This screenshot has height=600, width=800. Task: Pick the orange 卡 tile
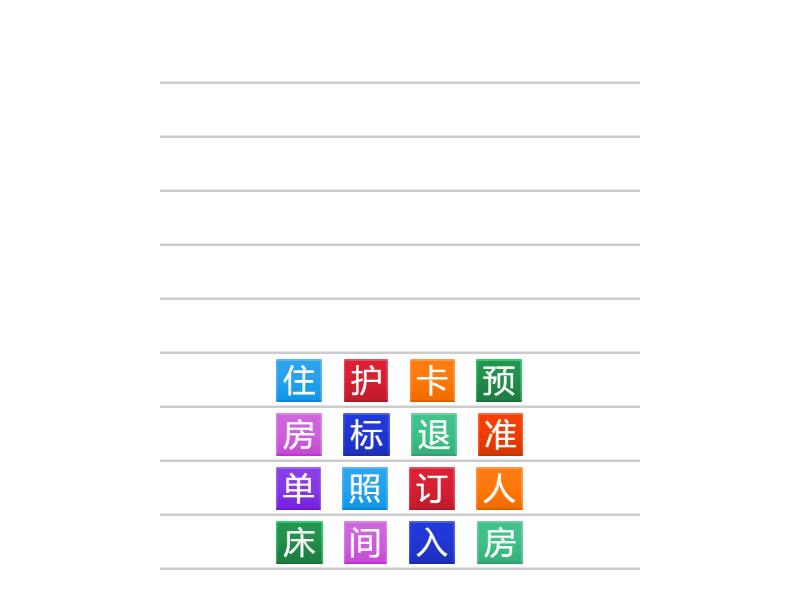432,381
